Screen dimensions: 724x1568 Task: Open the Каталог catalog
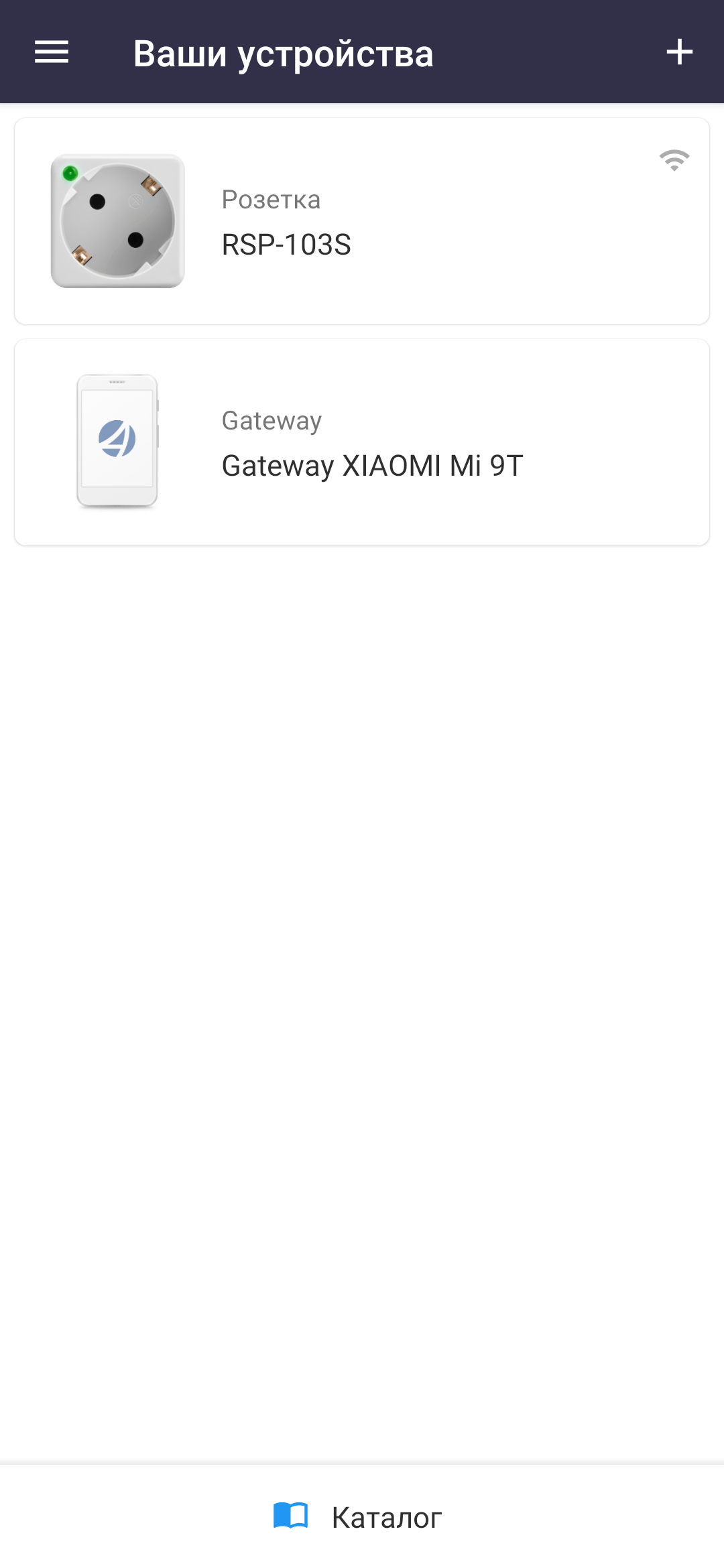click(x=359, y=1517)
